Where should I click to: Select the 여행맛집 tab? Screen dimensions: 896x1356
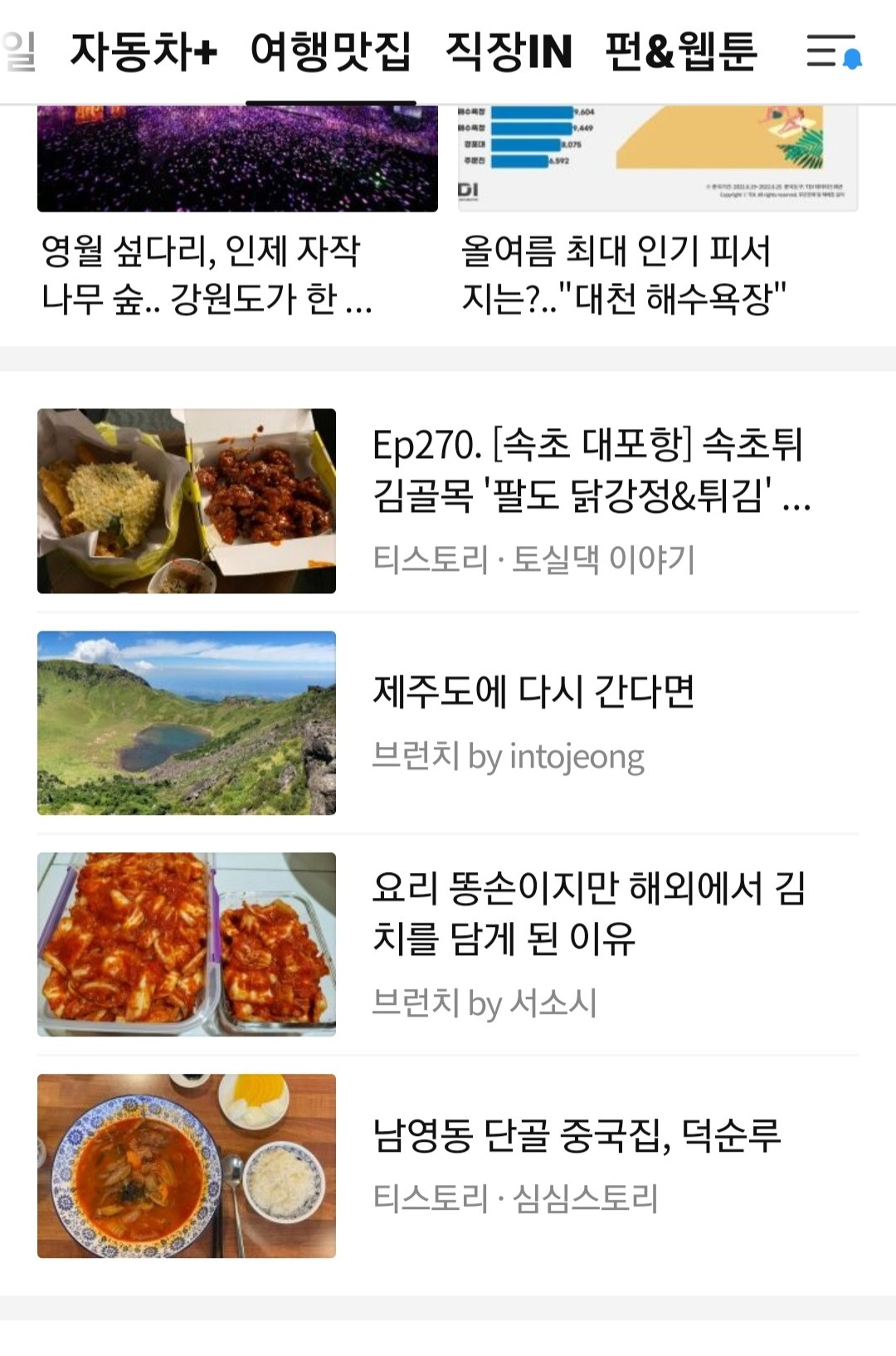[x=330, y=51]
